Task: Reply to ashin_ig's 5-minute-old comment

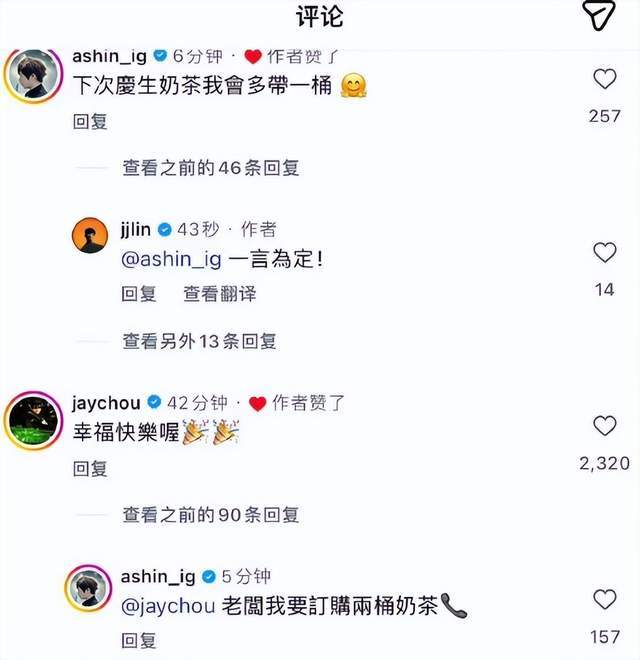Action: [139, 639]
